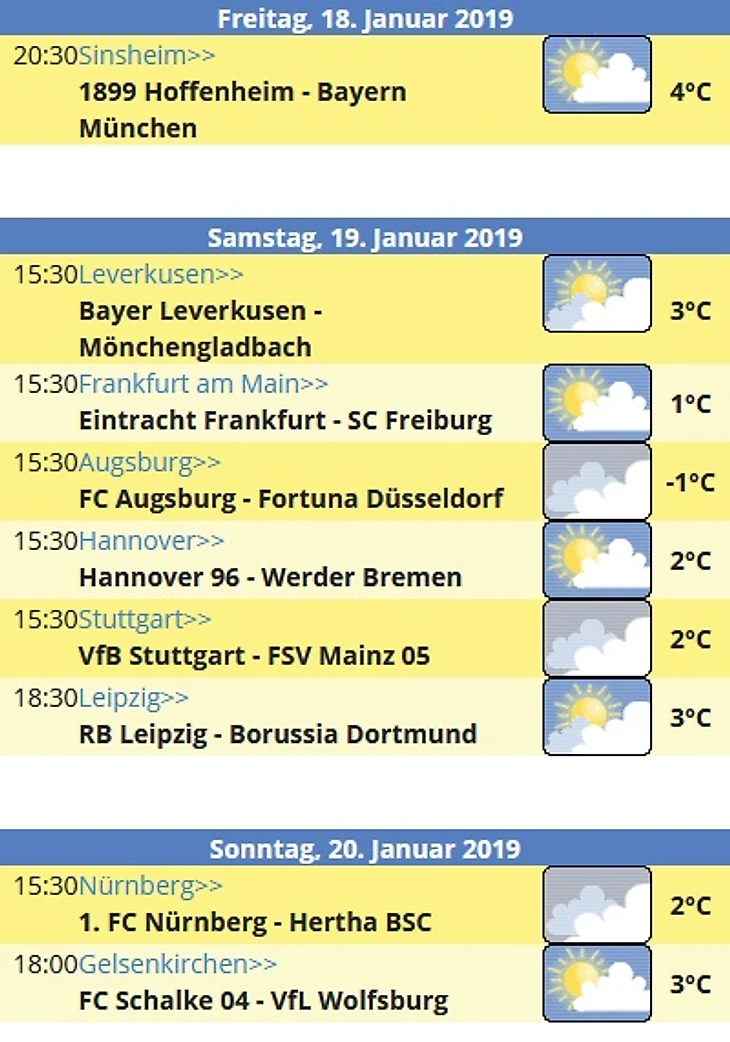The image size is (730, 1042).
Task: Select the Hannover link
Action: coord(151,541)
